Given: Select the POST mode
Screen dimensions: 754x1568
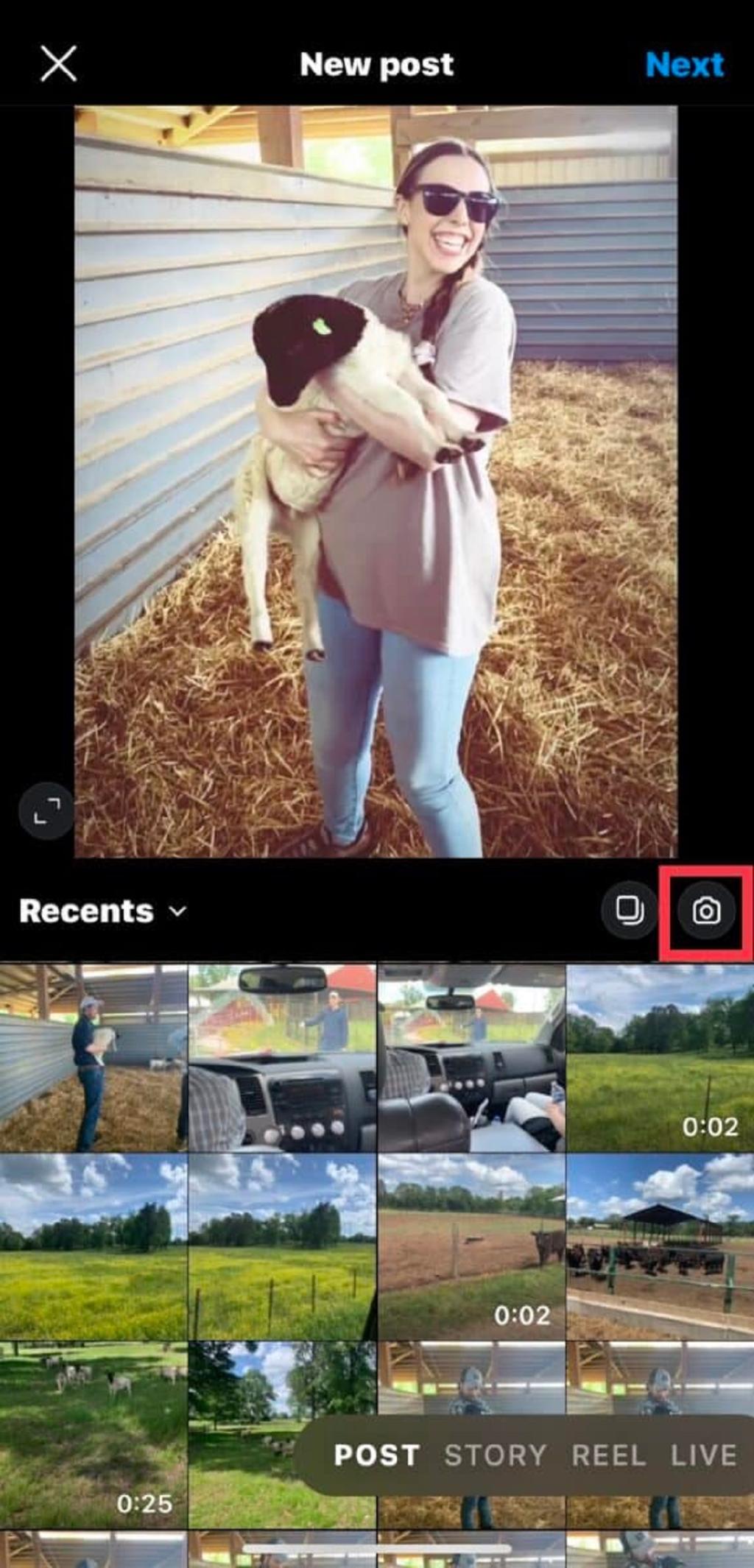Looking at the screenshot, I should pos(376,1455).
